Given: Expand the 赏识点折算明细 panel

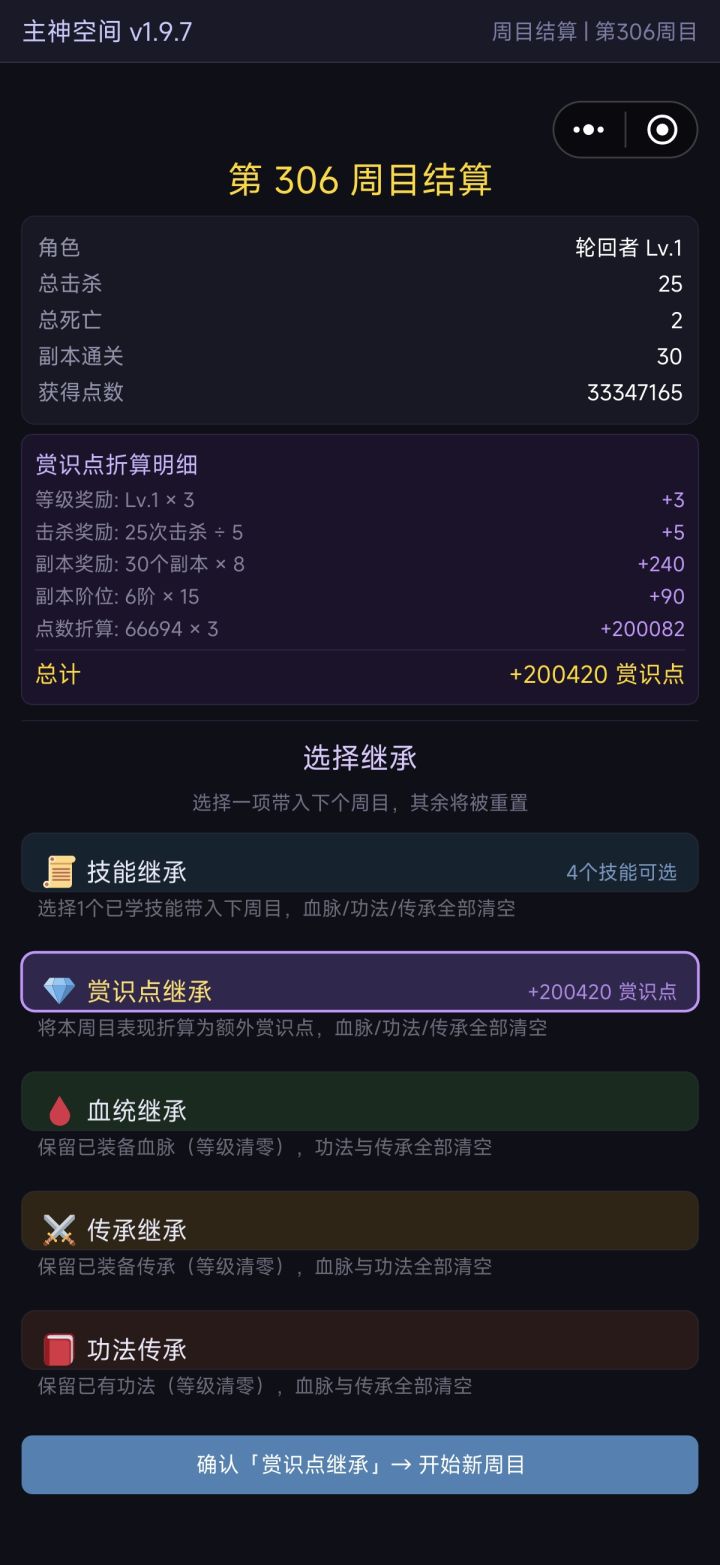Looking at the screenshot, I should tap(116, 466).
